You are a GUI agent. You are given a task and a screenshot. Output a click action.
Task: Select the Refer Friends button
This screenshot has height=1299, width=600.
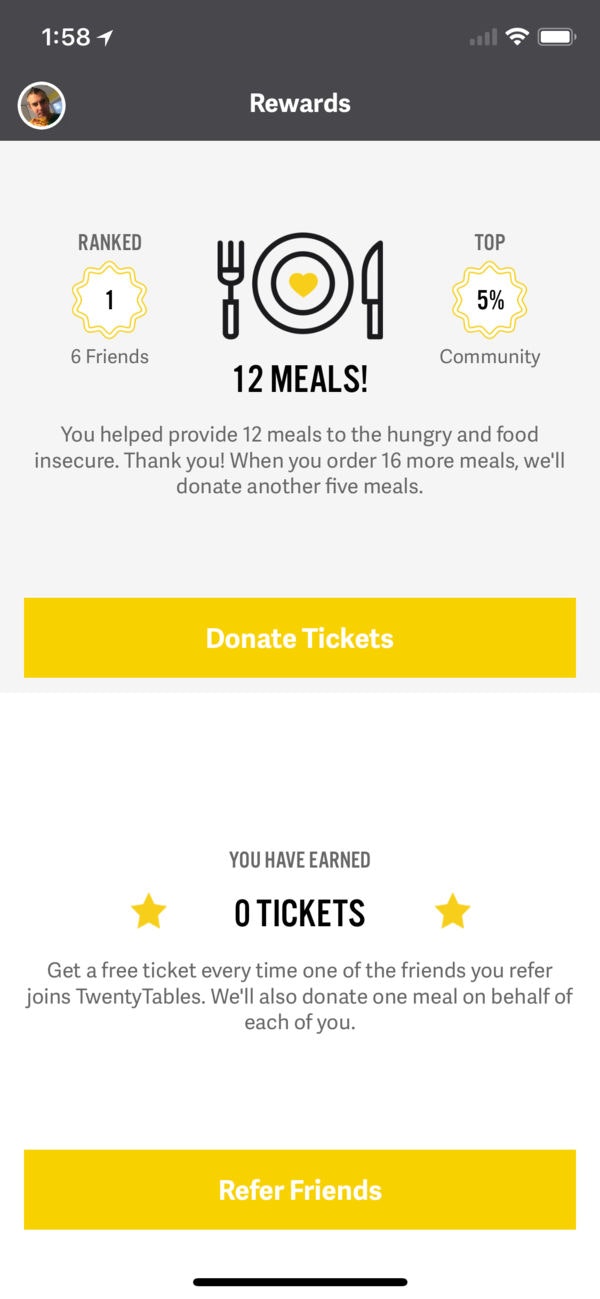tap(300, 1190)
